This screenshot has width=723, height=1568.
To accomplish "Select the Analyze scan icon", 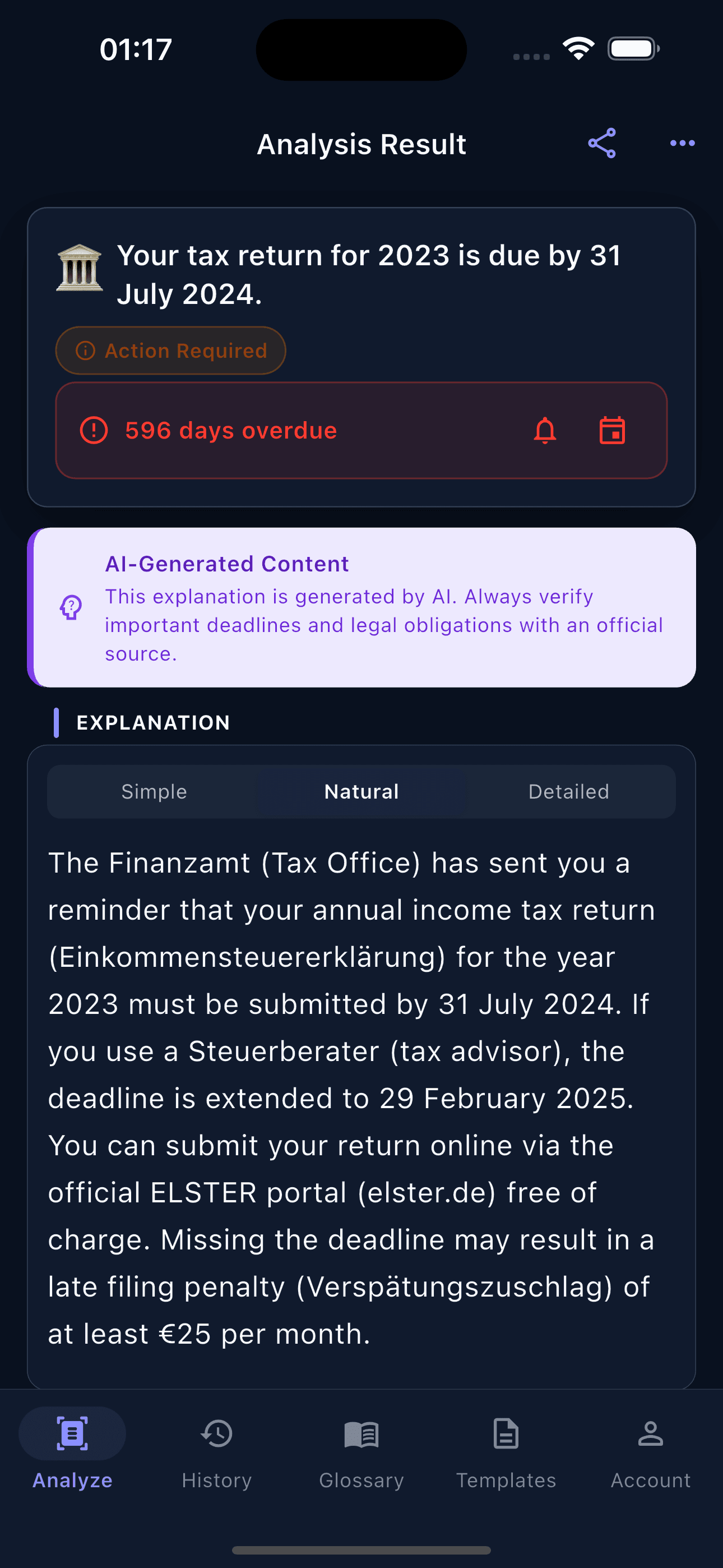I will pyautogui.click(x=72, y=1433).
